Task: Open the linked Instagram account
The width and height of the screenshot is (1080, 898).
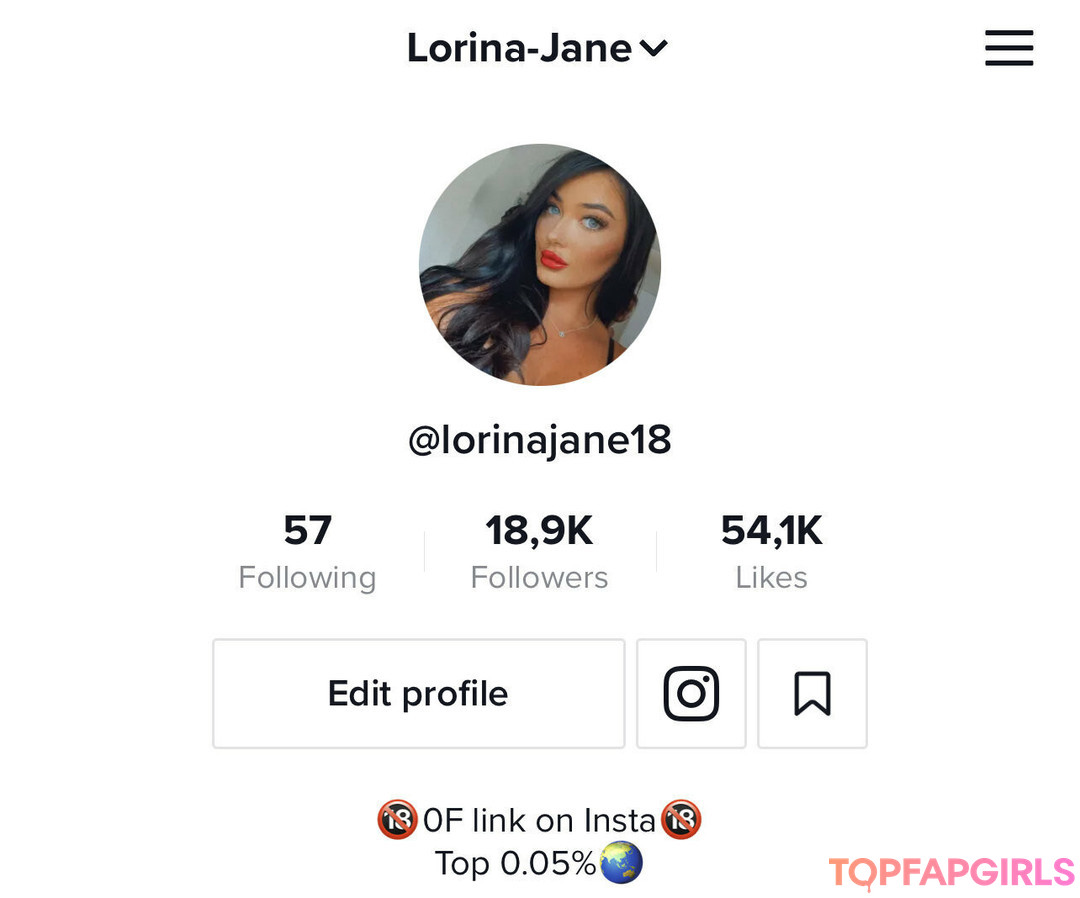Action: click(x=691, y=694)
